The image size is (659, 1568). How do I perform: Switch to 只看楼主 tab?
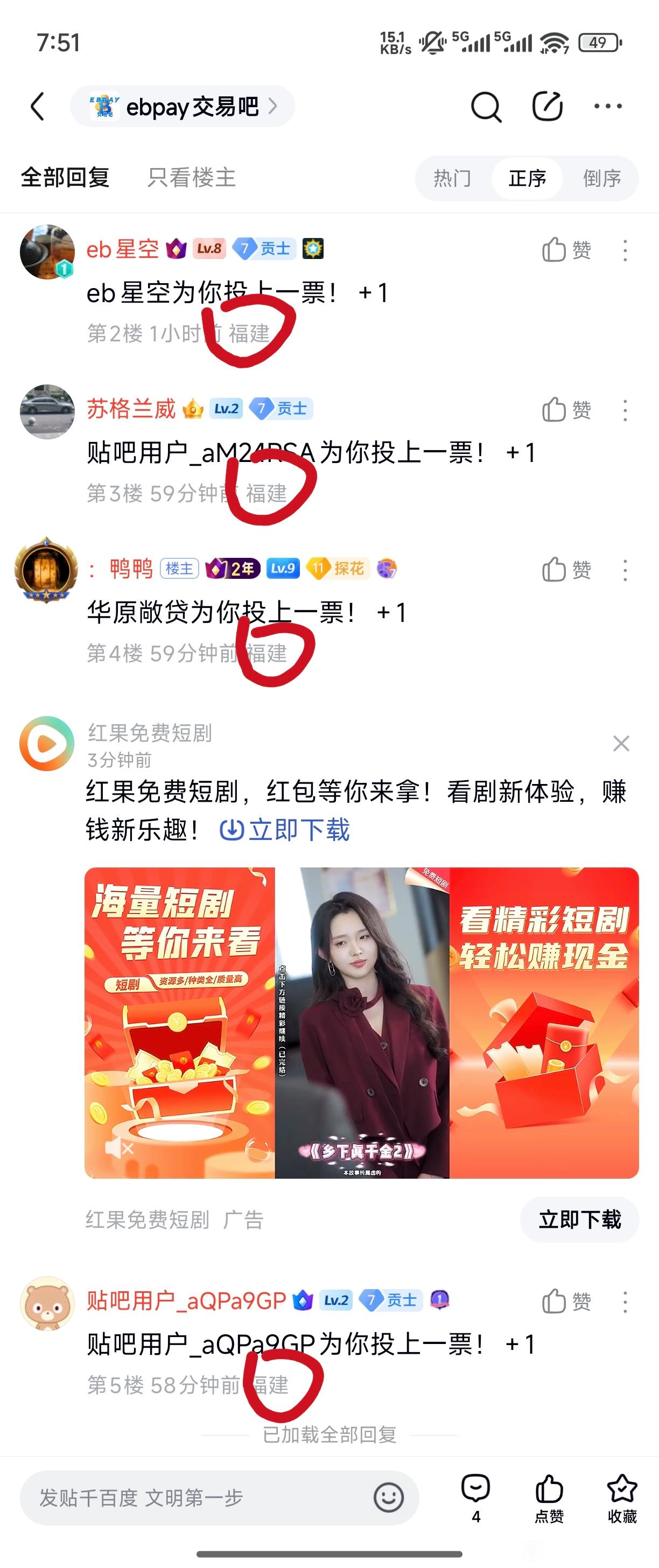191,178
